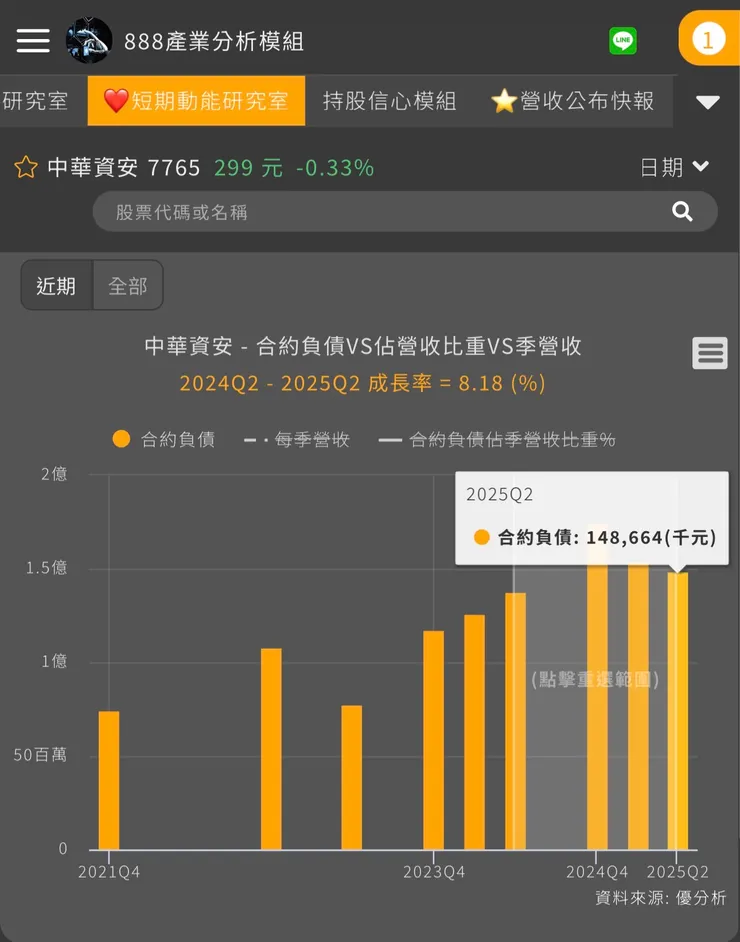Image resolution: width=740 pixels, height=942 pixels.
Task: Toggle the 合約負債佔季營收比重% legend
Action: click(x=490, y=439)
